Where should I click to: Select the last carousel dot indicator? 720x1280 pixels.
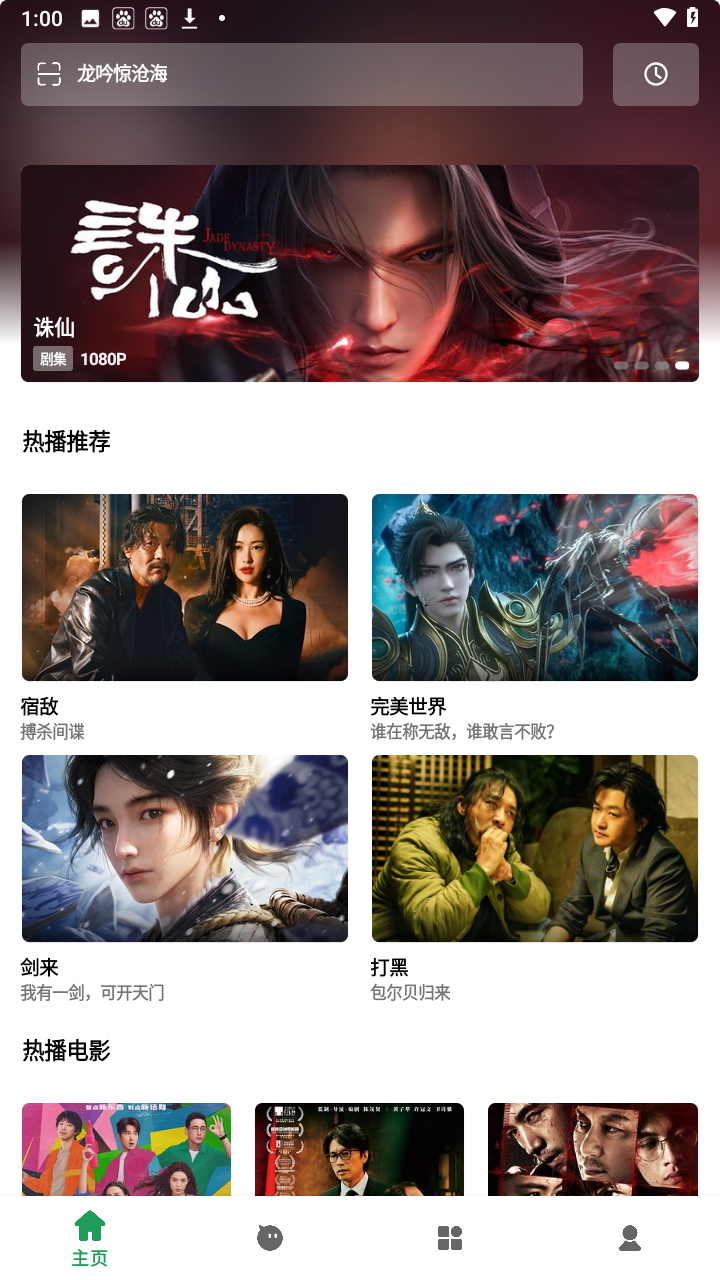click(x=682, y=366)
